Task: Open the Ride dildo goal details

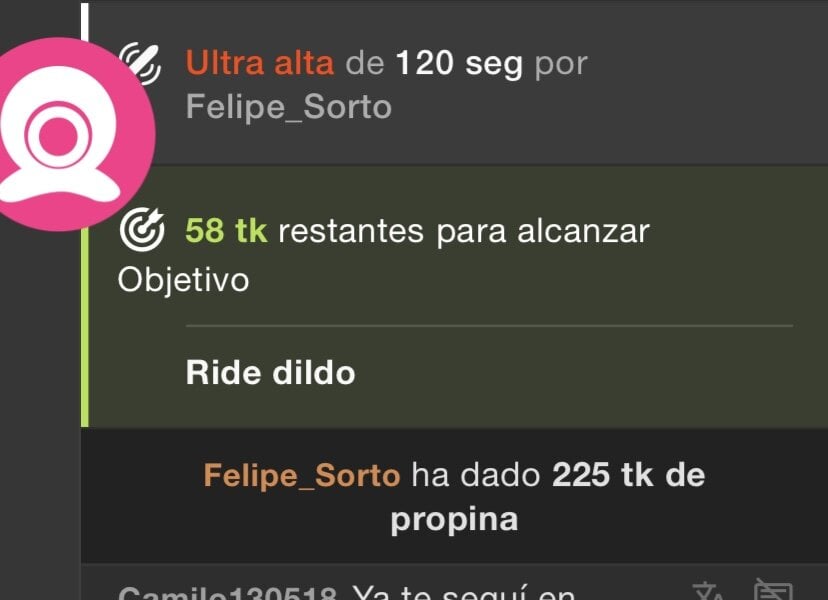Action: [x=270, y=373]
